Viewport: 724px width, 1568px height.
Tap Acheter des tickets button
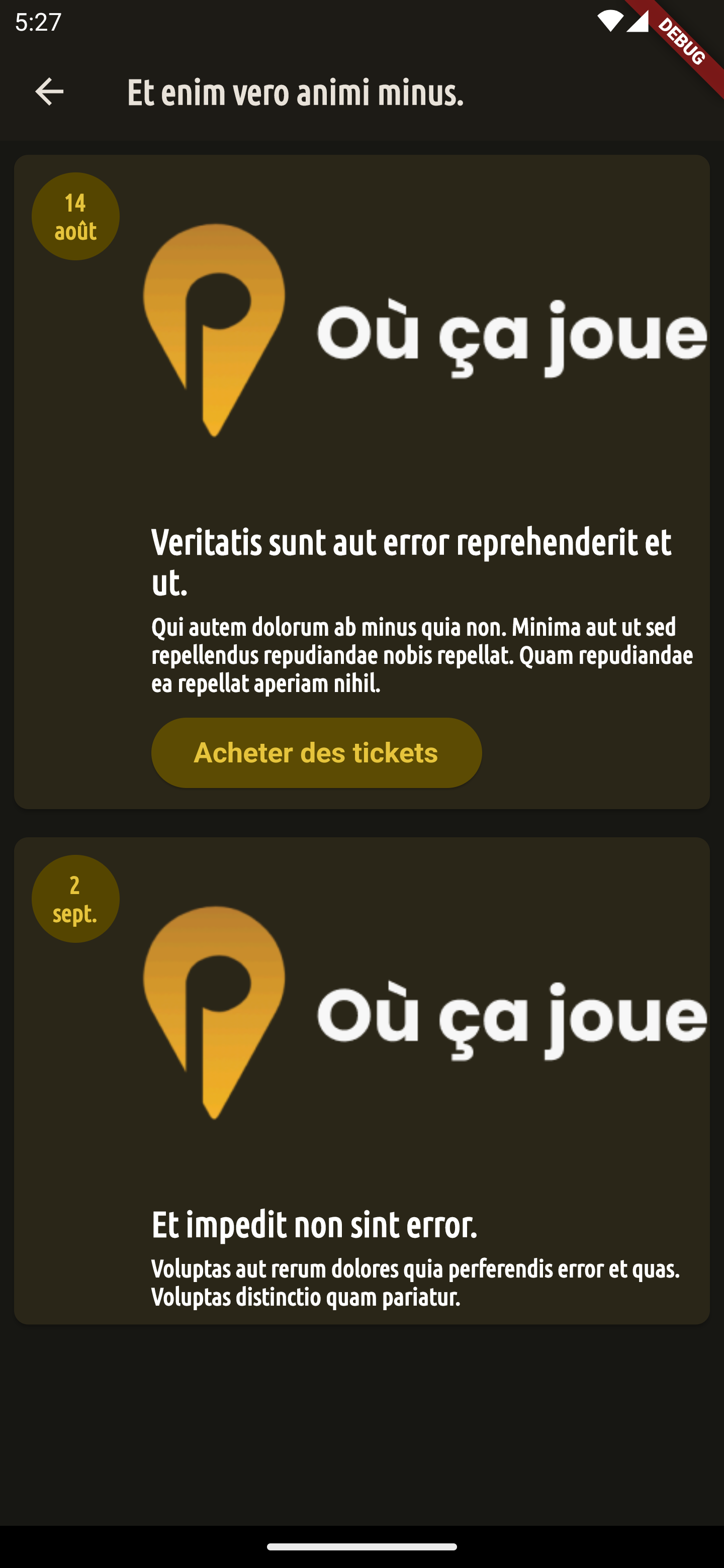[316, 752]
